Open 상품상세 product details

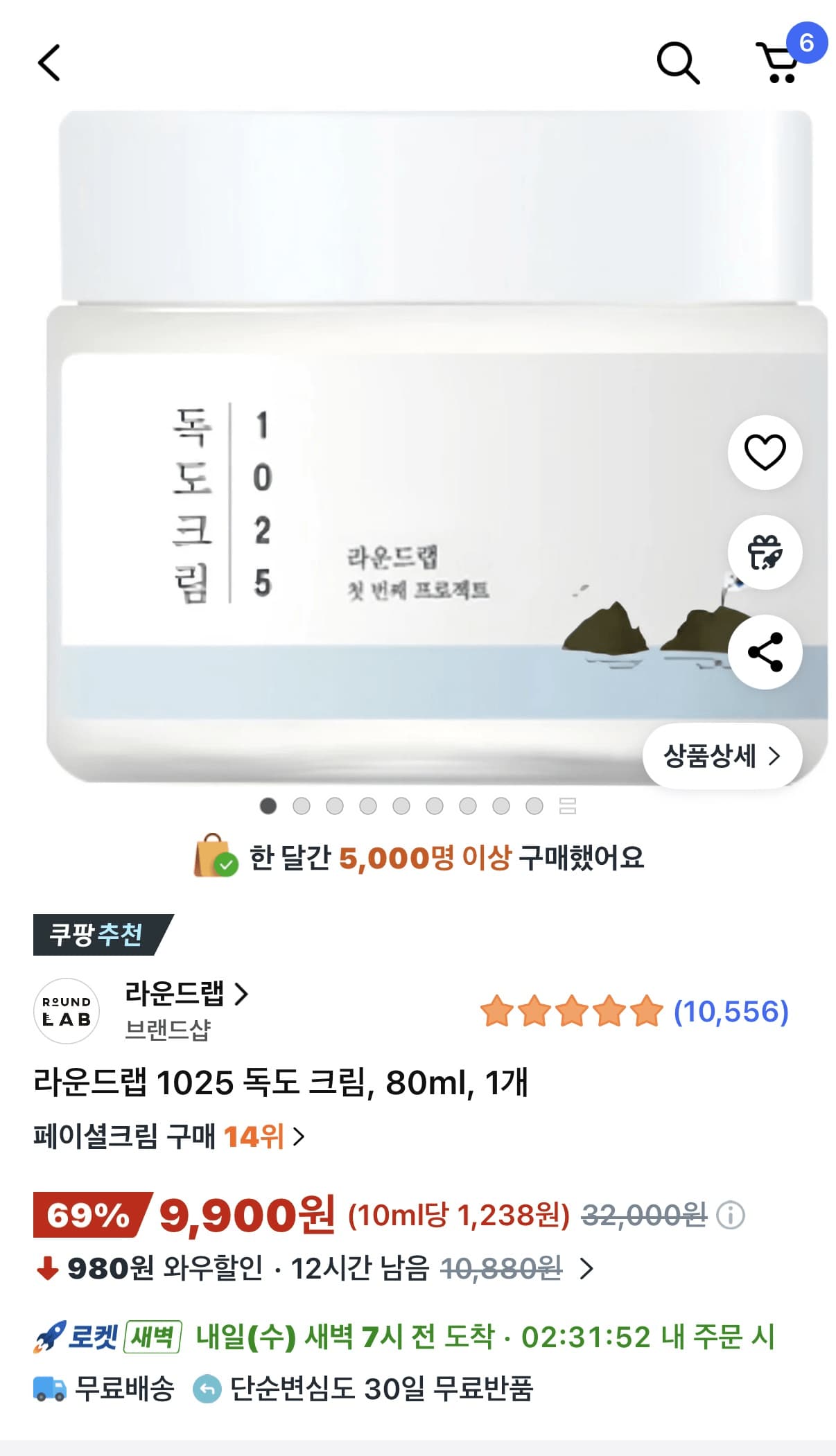point(722,757)
